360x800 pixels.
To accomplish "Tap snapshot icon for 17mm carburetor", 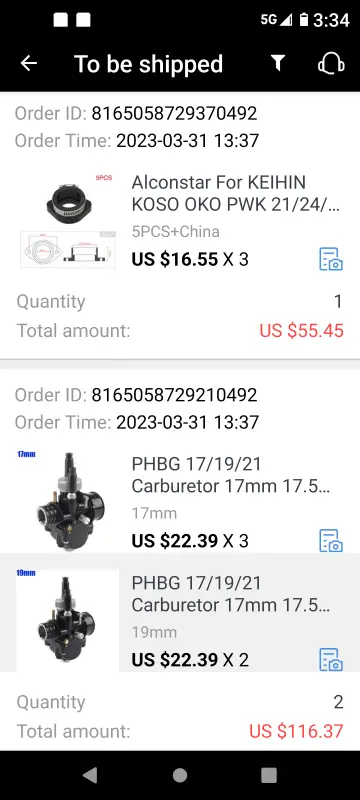I will [x=331, y=541].
